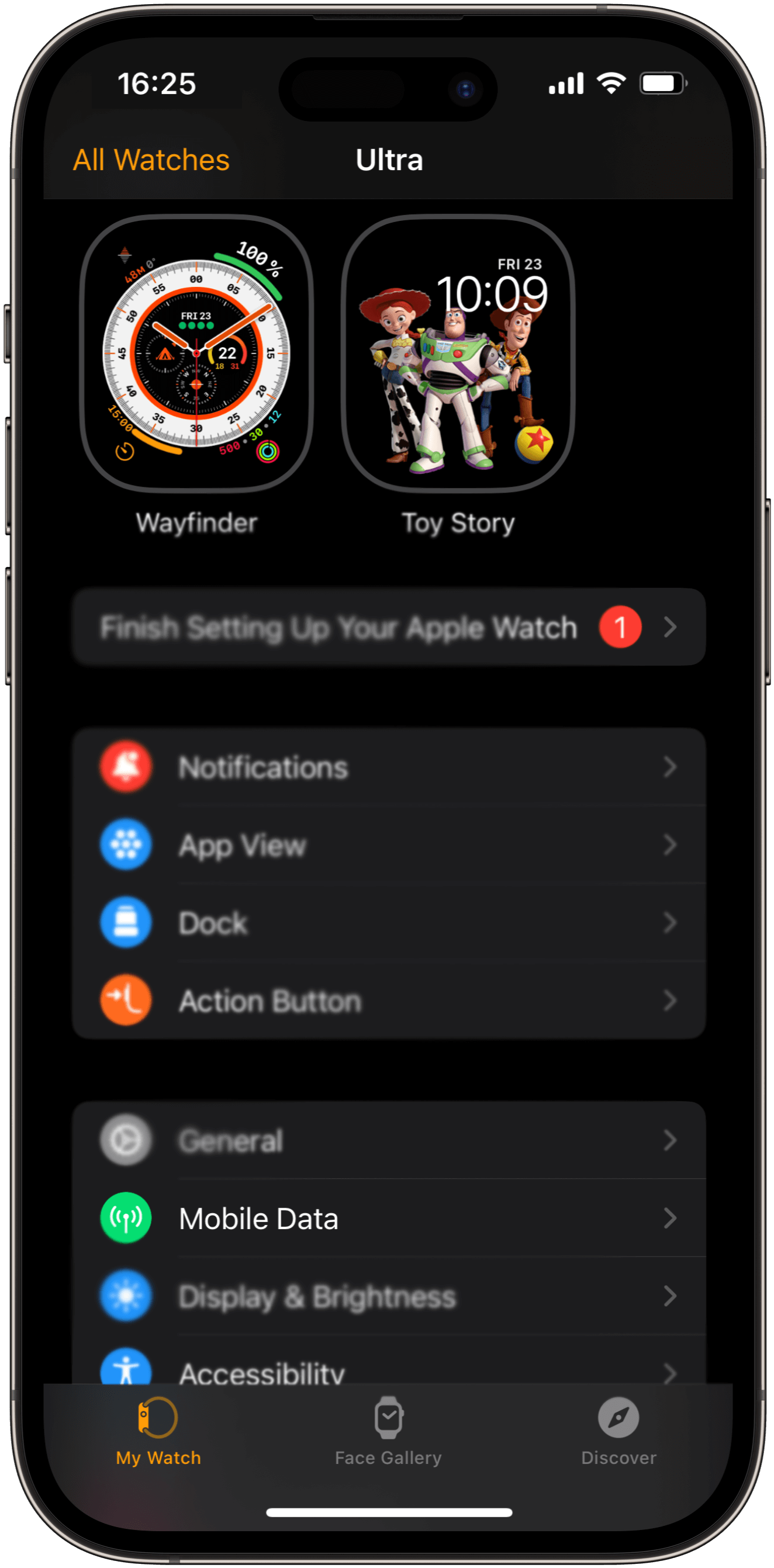Image resolution: width=774 pixels, height=1568 pixels.
Task: Open App View settings
Action: click(x=389, y=845)
